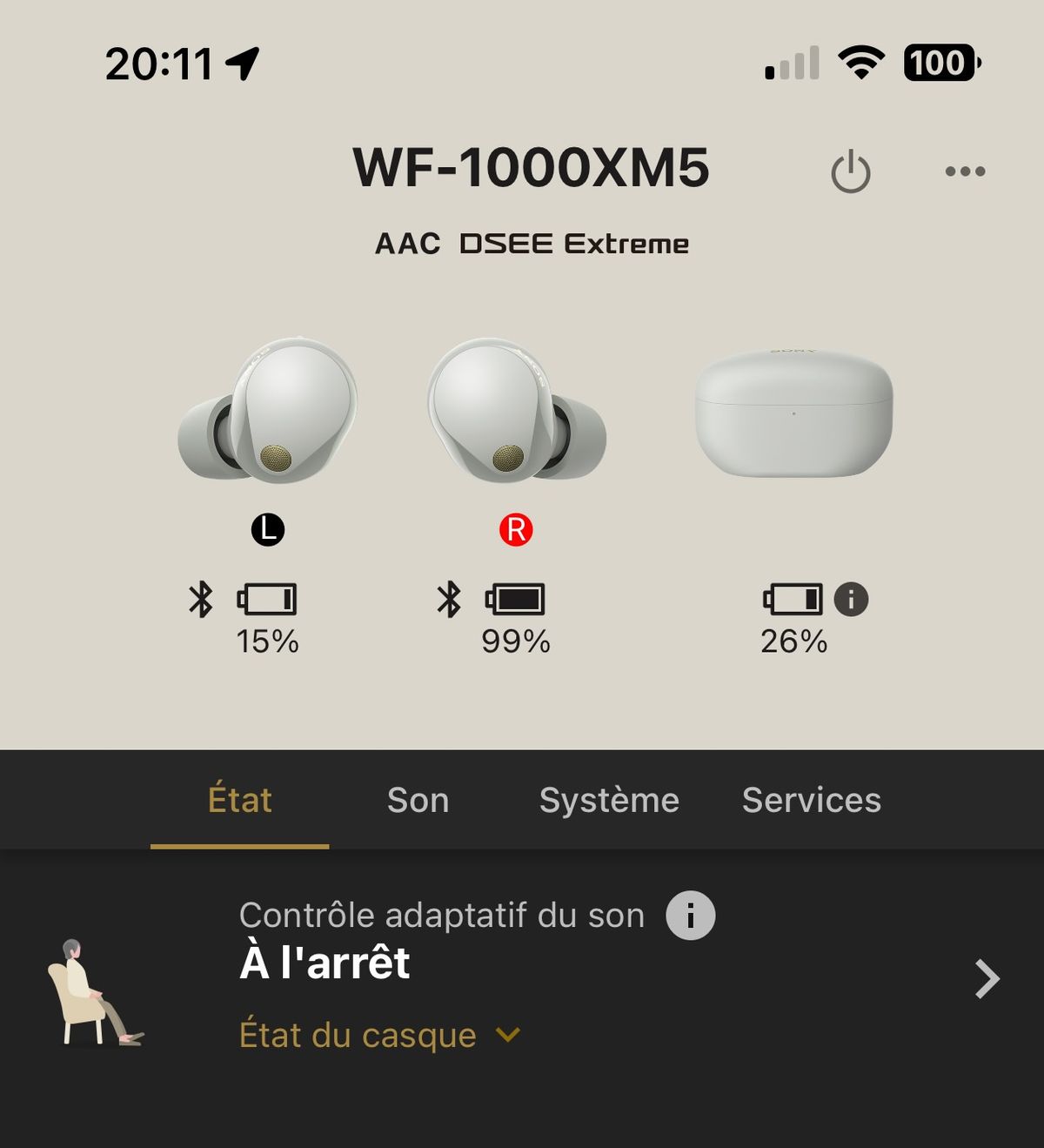
Task: Switch to the Son tab
Action: click(418, 800)
